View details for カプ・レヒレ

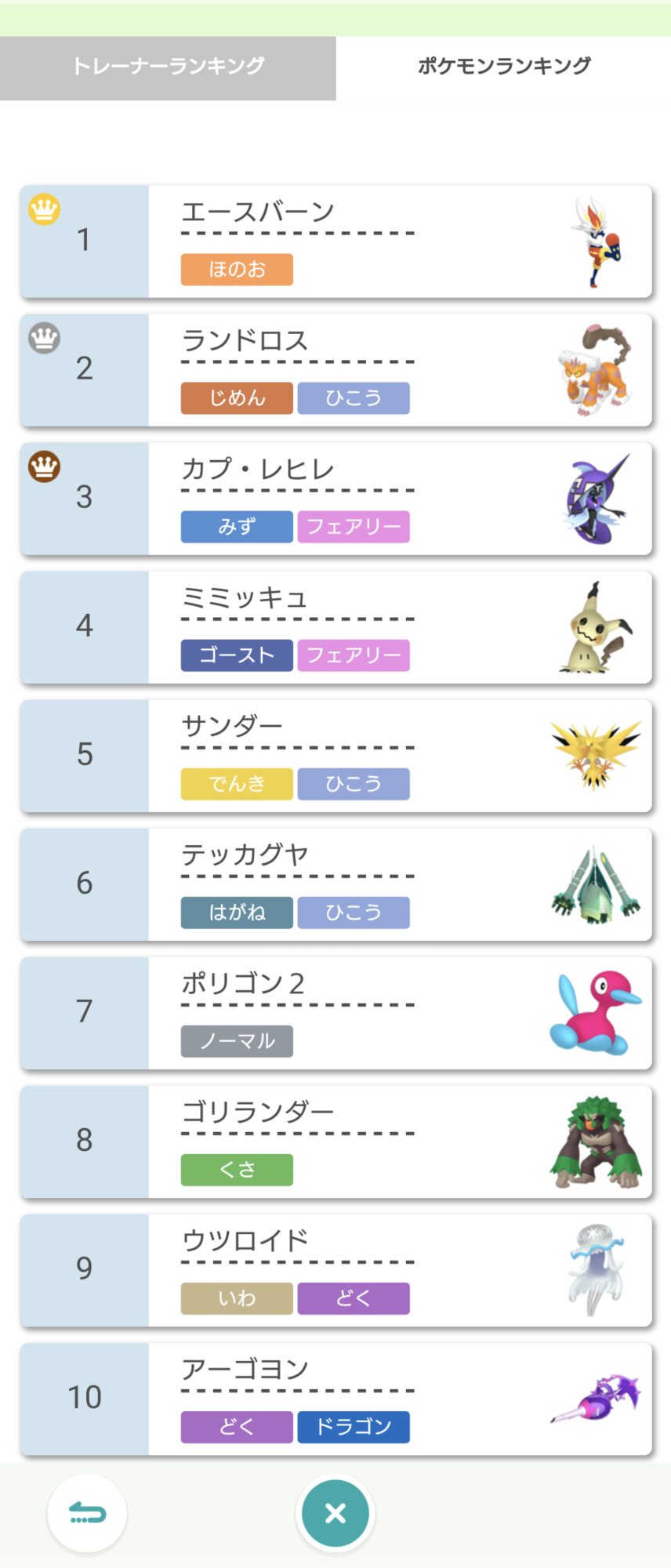click(x=335, y=499)
